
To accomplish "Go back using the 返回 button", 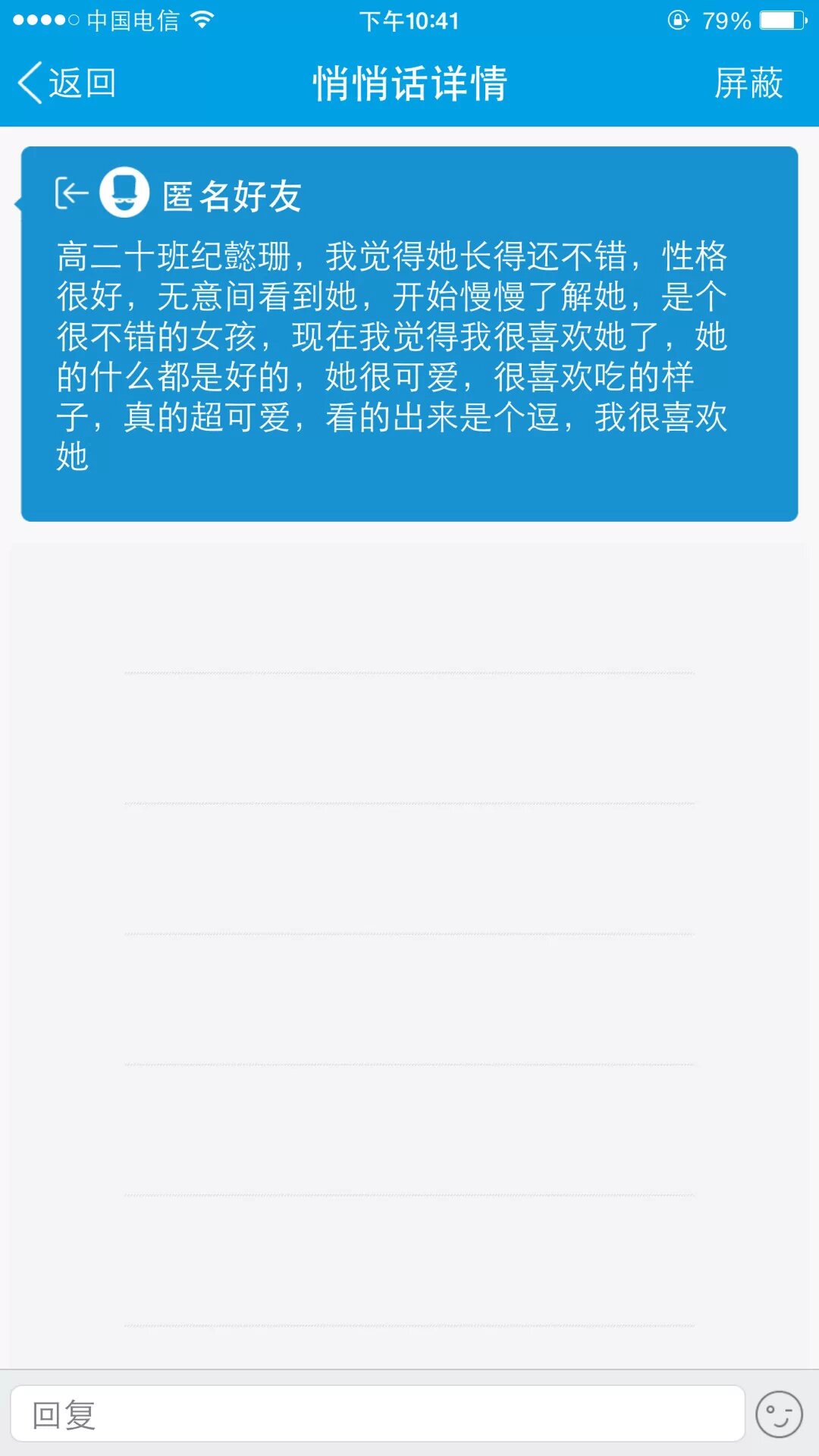I will (x=67, y=83).
